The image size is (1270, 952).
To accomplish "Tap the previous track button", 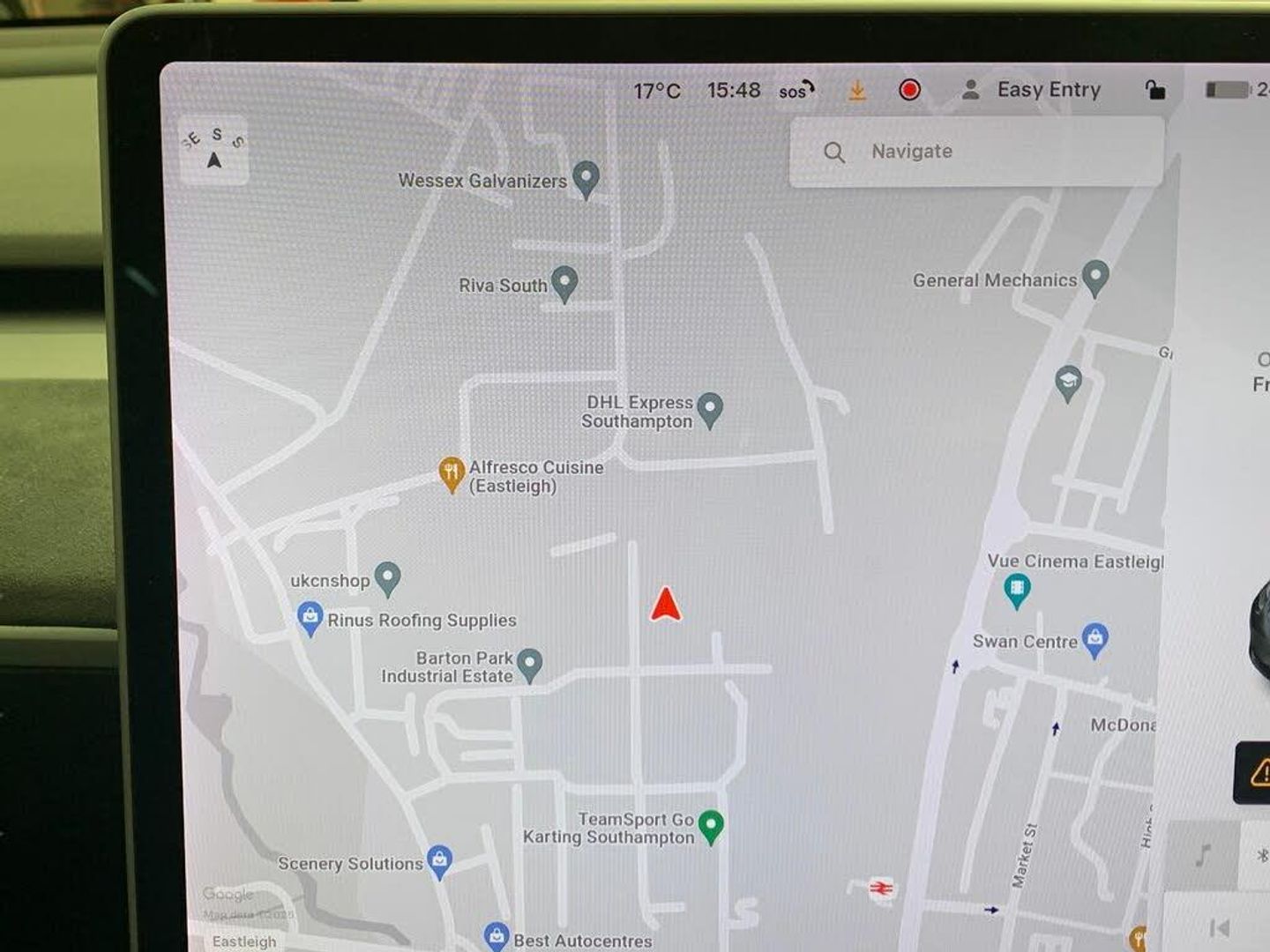I will (x=1219, y=927).
